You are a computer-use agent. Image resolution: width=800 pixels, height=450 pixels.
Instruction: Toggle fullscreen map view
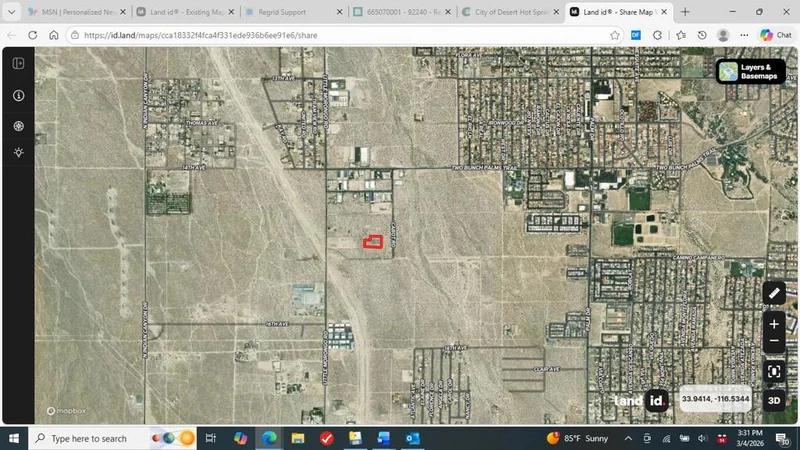point(773,371)
